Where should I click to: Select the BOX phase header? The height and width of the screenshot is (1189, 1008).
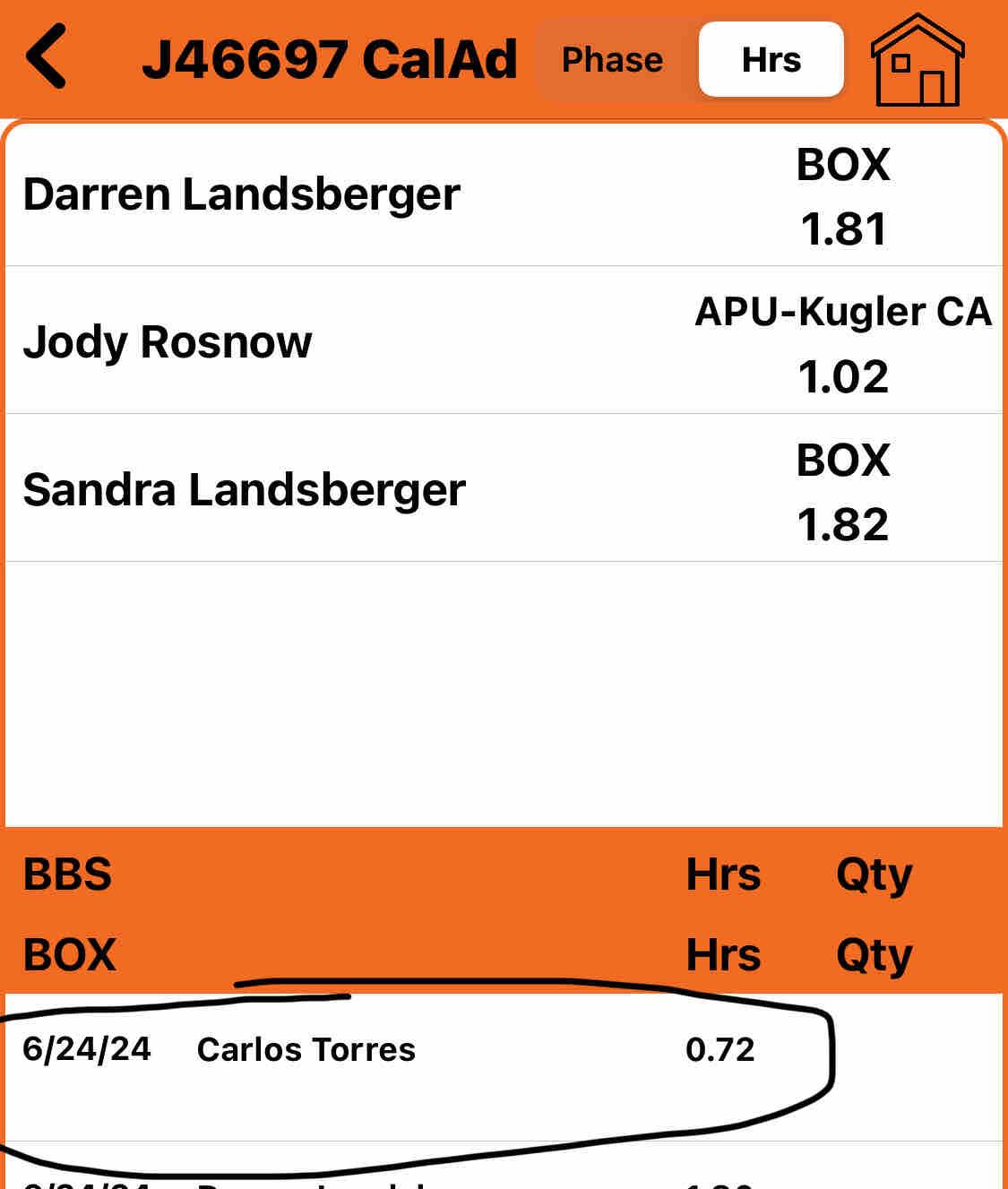click(70, 954)
